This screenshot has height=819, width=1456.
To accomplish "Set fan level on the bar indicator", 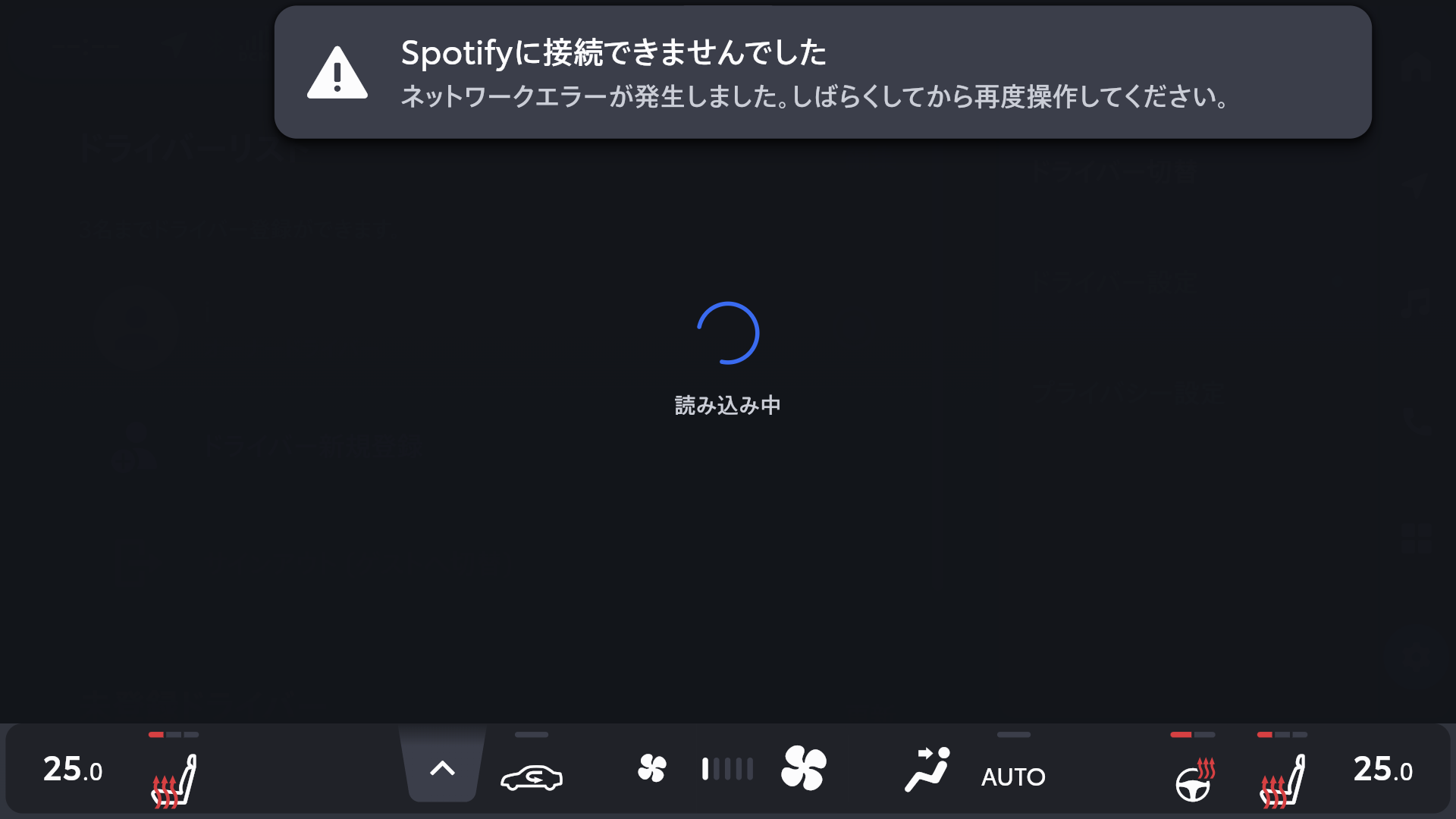I will (727, 768).
